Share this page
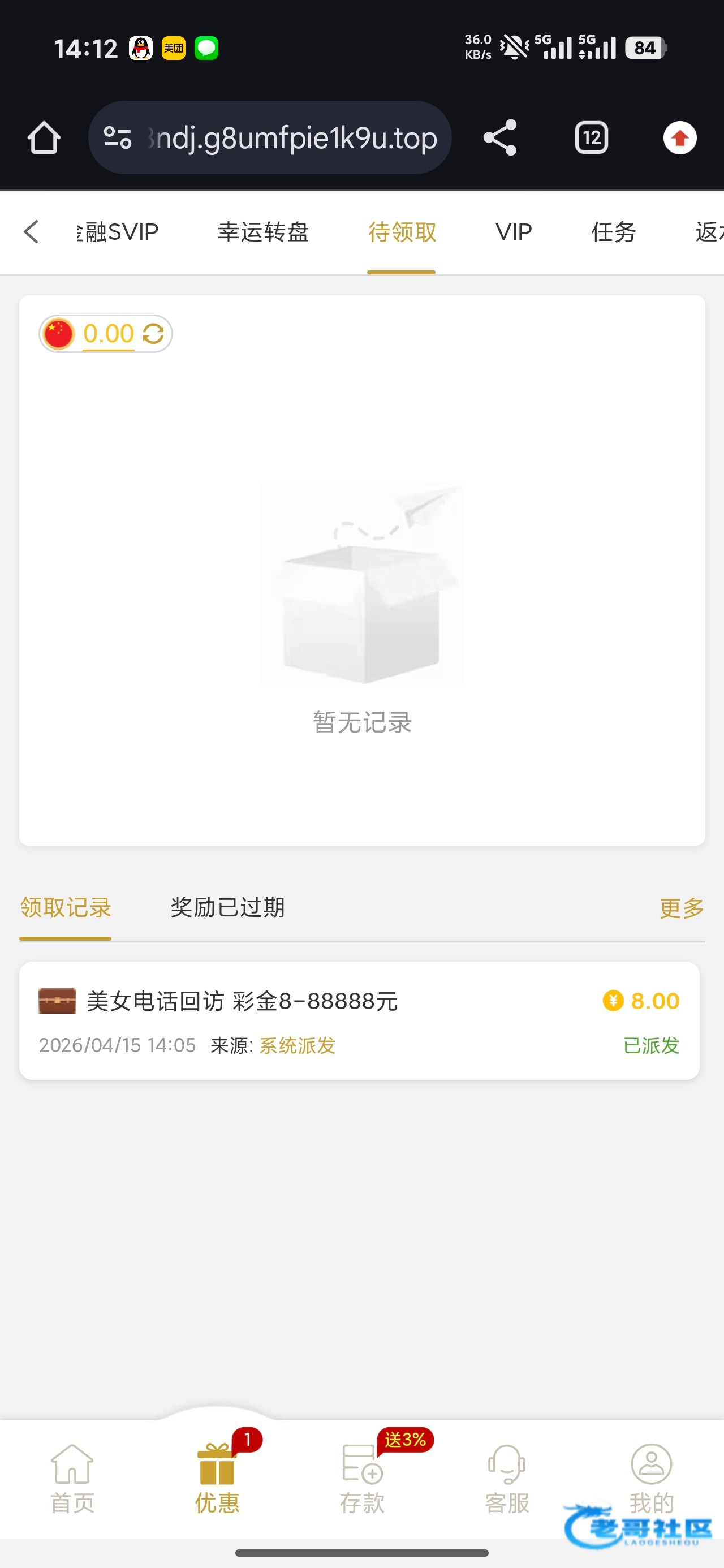This screenshot has height=1568, width=724. 500,138
